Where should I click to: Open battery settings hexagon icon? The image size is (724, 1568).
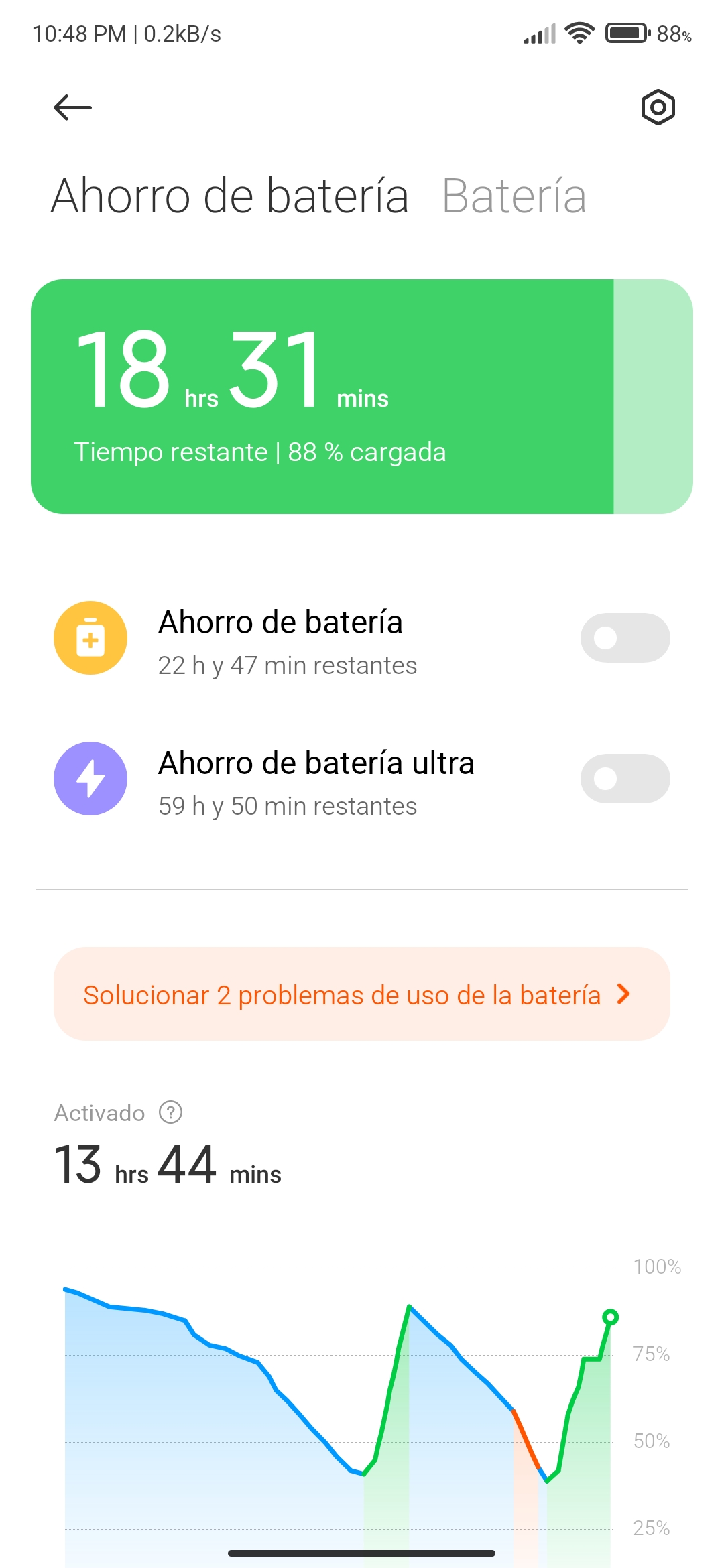(658, 107)
